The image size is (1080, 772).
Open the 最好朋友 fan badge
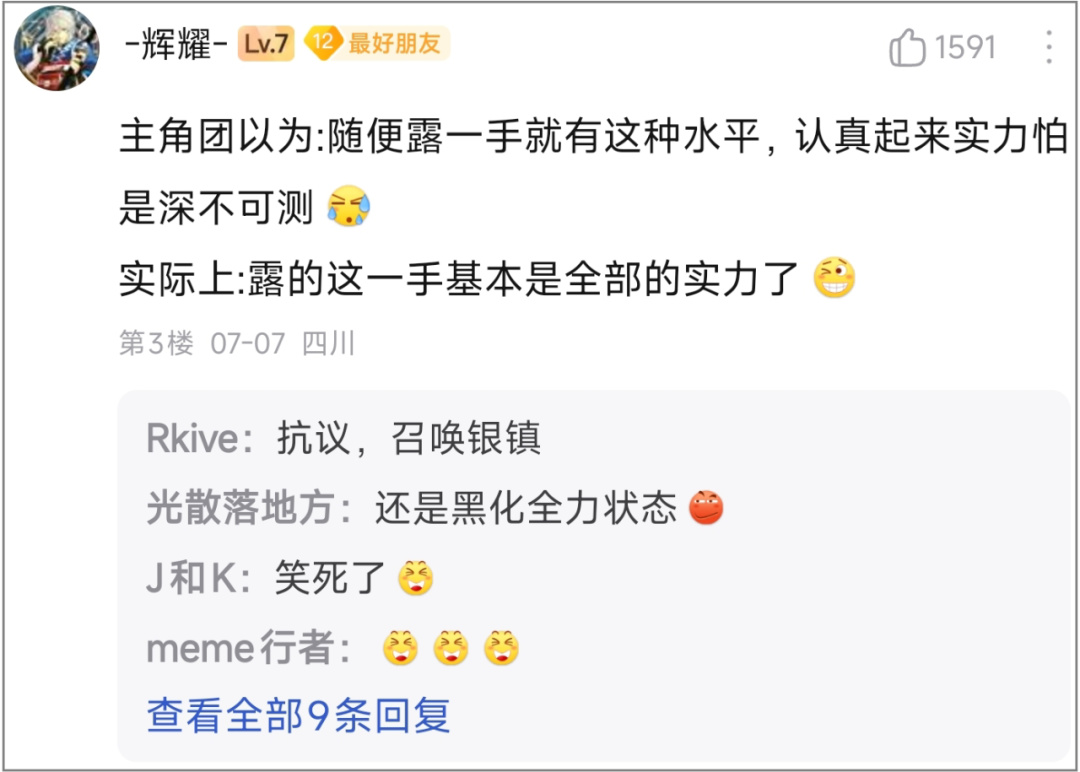point(377,44)
